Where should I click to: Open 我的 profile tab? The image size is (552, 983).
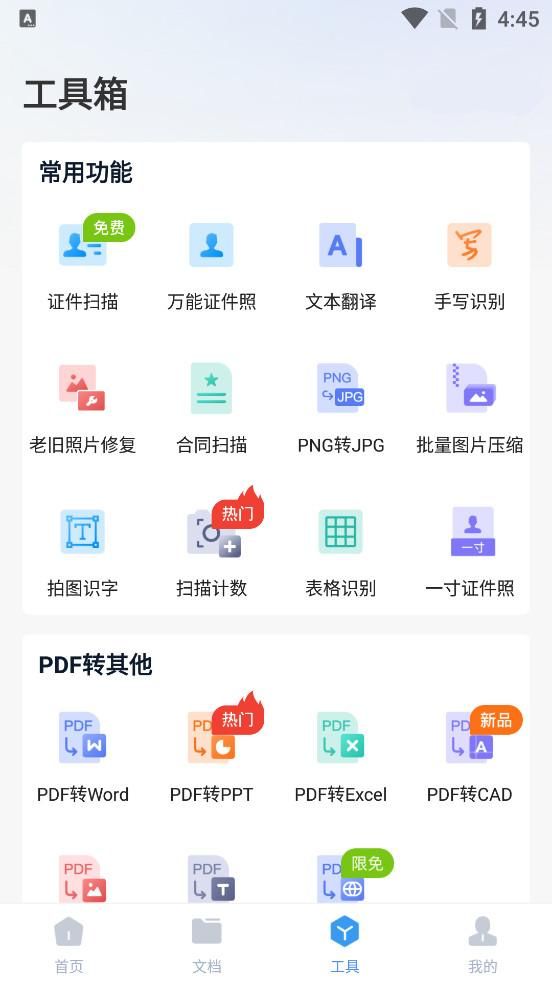pos(482,944)
